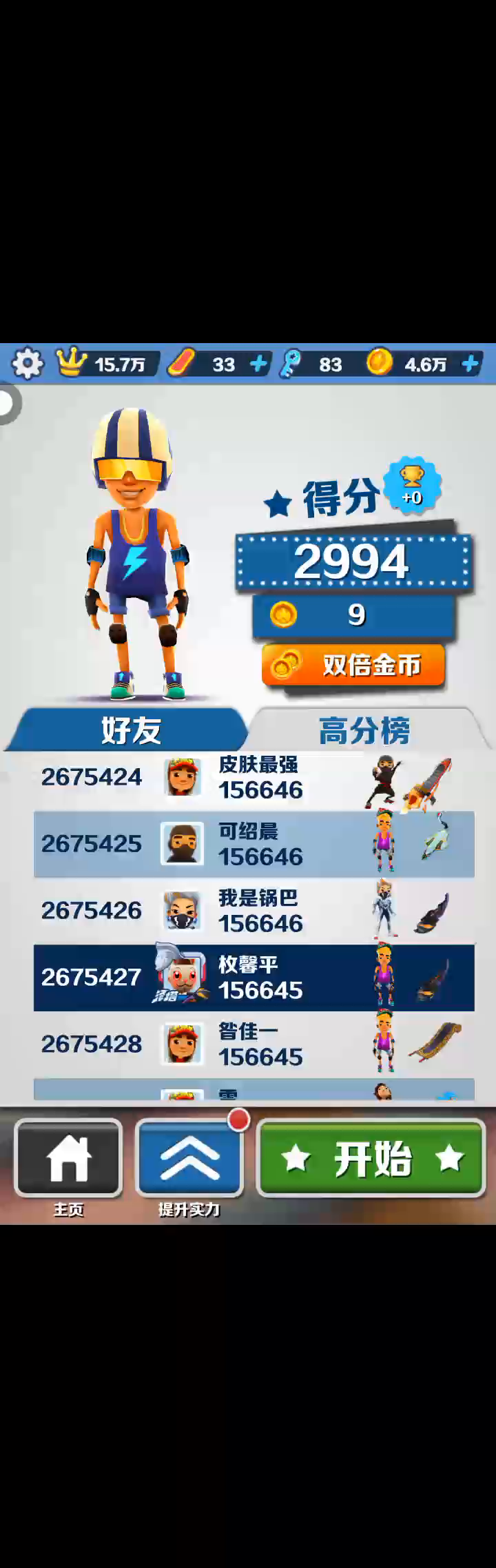Open the 提升实力 upgrade button
The width and height of the screenshot is (496, 1568).
189,1158
